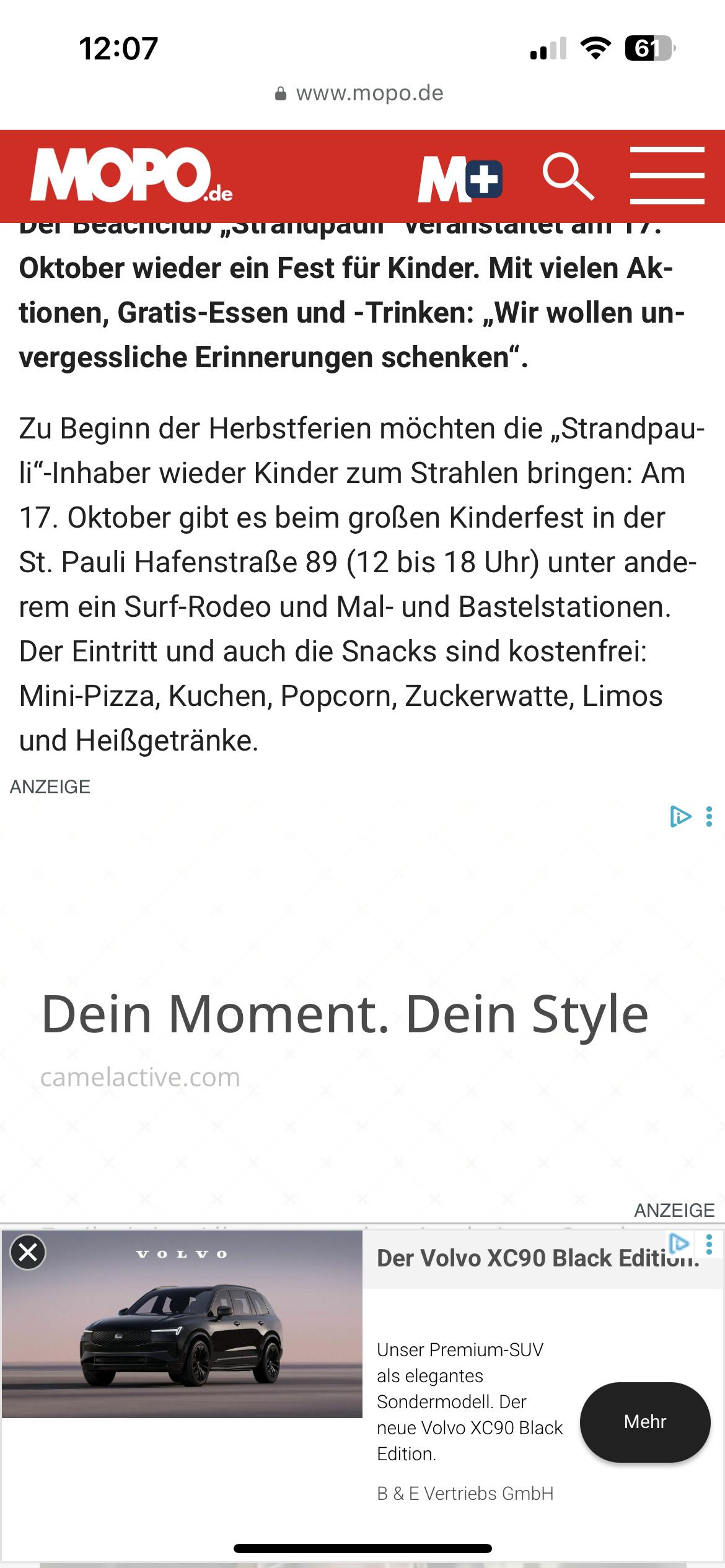Open the camelactive.com ad banner
725x1568 pixels.
click(344, 1016)
